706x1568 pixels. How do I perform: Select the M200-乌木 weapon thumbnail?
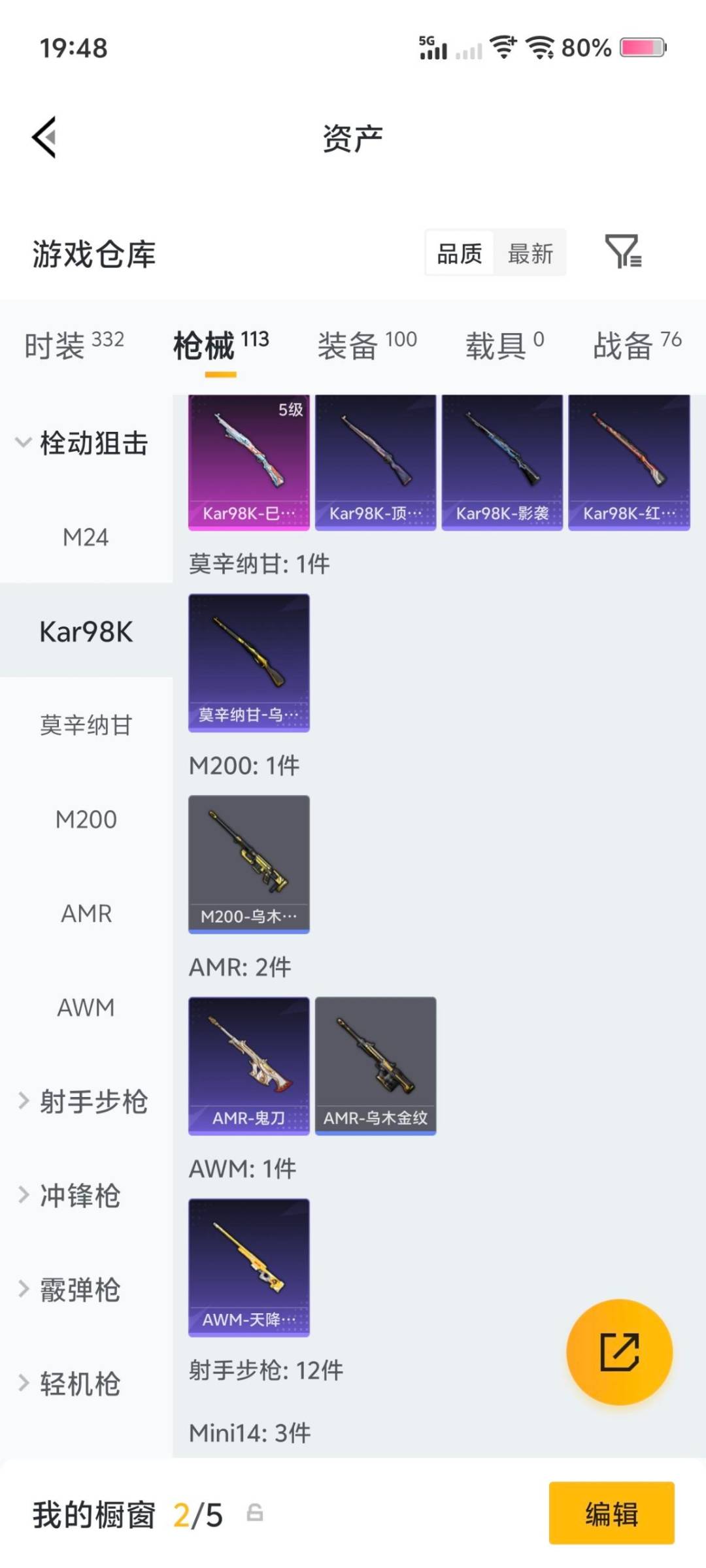[x=248, y=862]
